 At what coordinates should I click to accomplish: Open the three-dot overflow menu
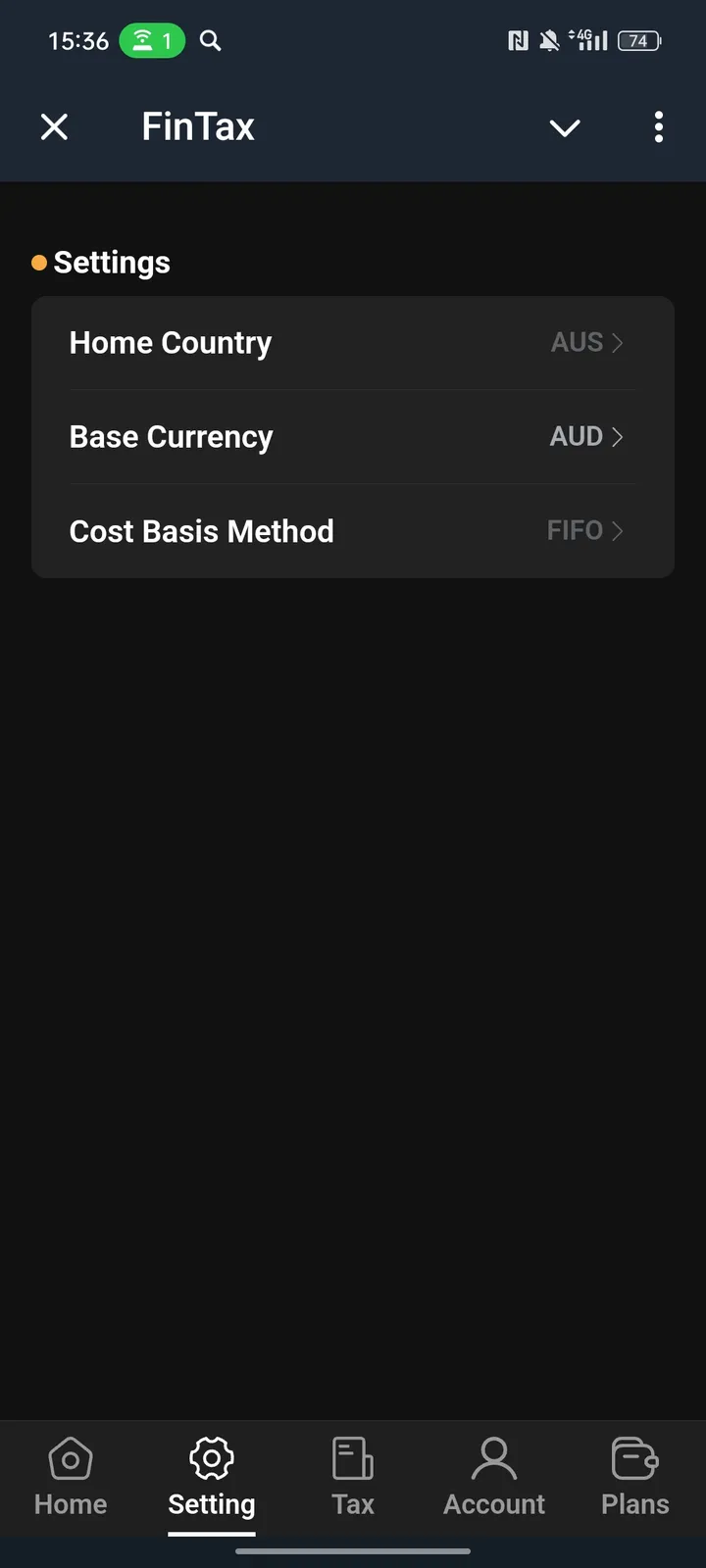(x=658, y=127)
